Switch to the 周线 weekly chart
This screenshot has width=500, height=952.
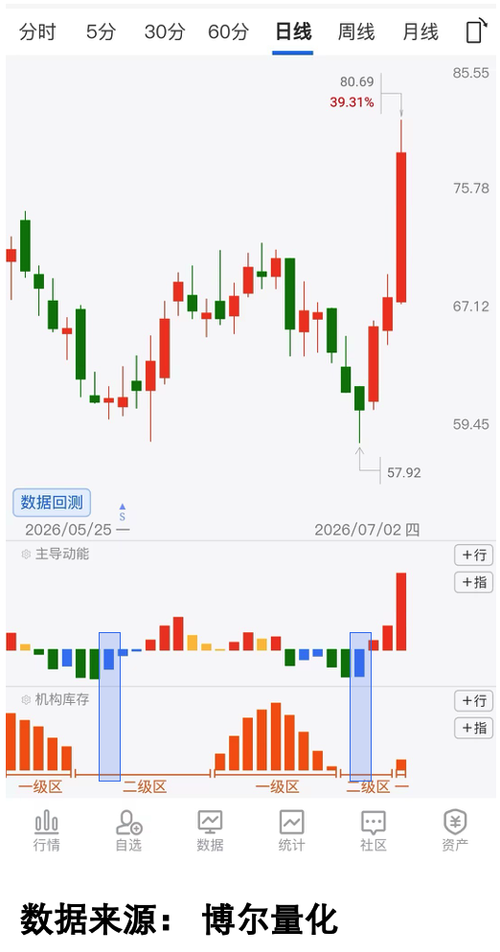coord(356,32)
